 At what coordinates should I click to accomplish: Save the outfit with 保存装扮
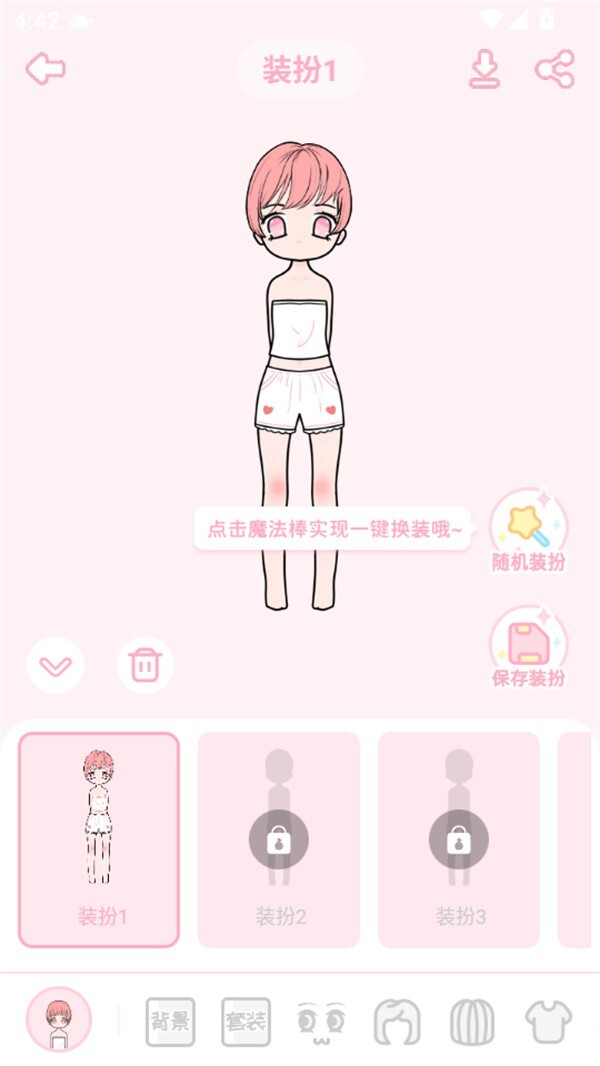click(x=528, y=647)
